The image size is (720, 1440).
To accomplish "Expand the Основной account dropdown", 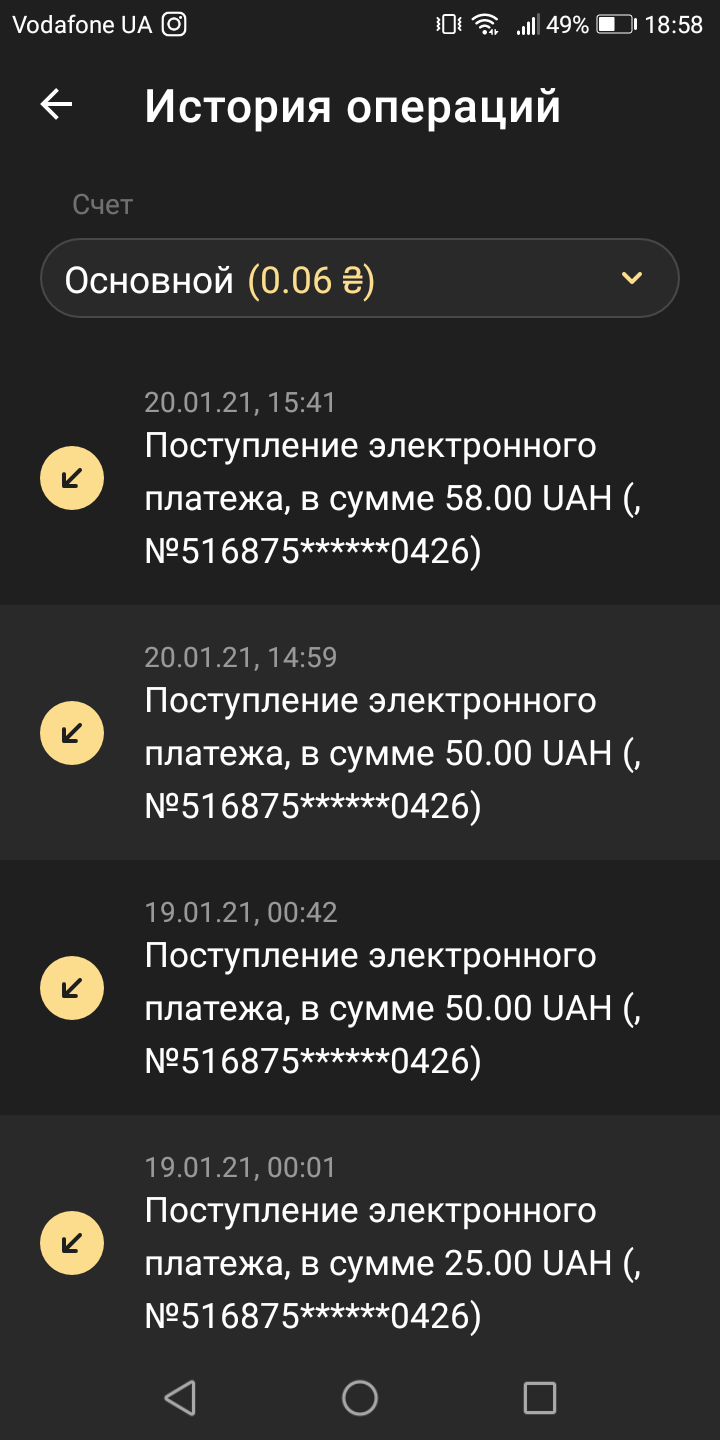I will (x=360, y=279).
